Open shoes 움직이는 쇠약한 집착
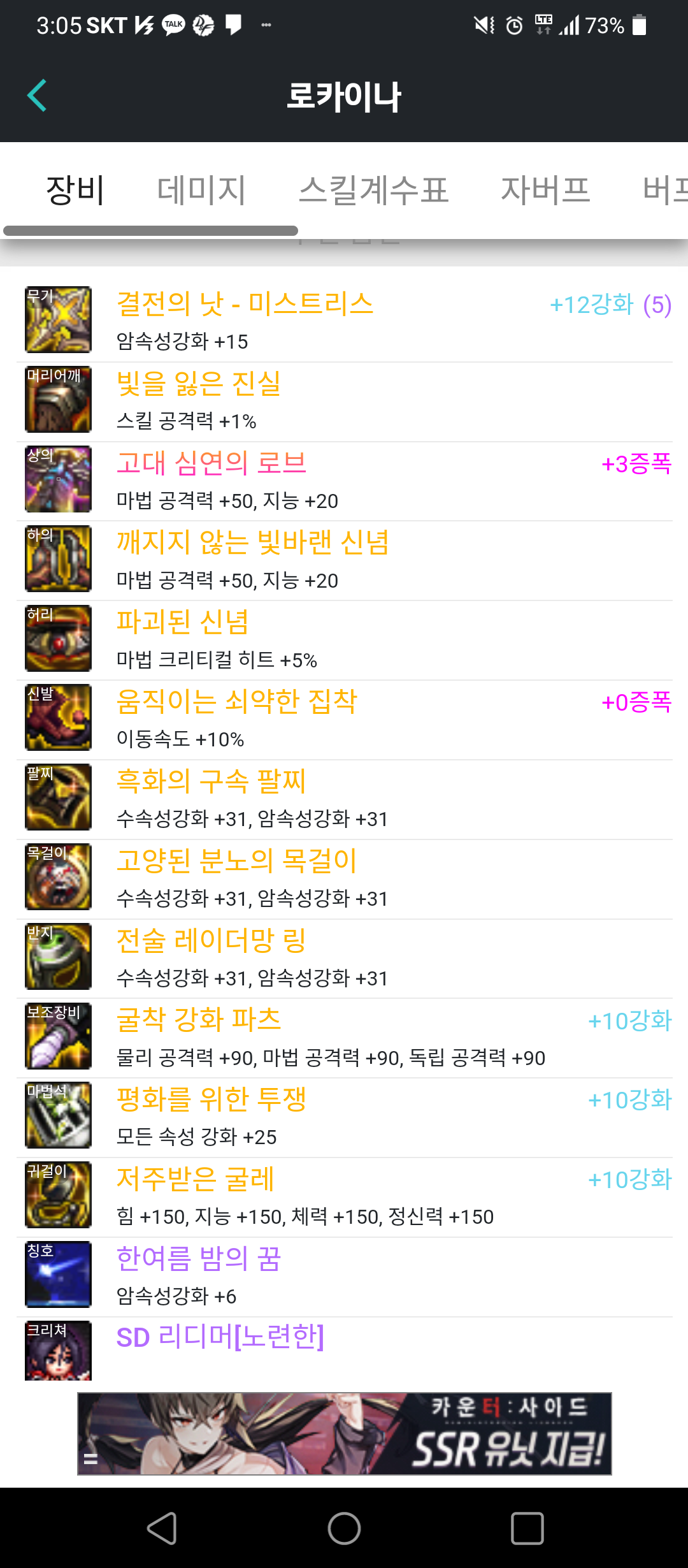This screenshot has height=1568, width=688. (x=236, y=702)
